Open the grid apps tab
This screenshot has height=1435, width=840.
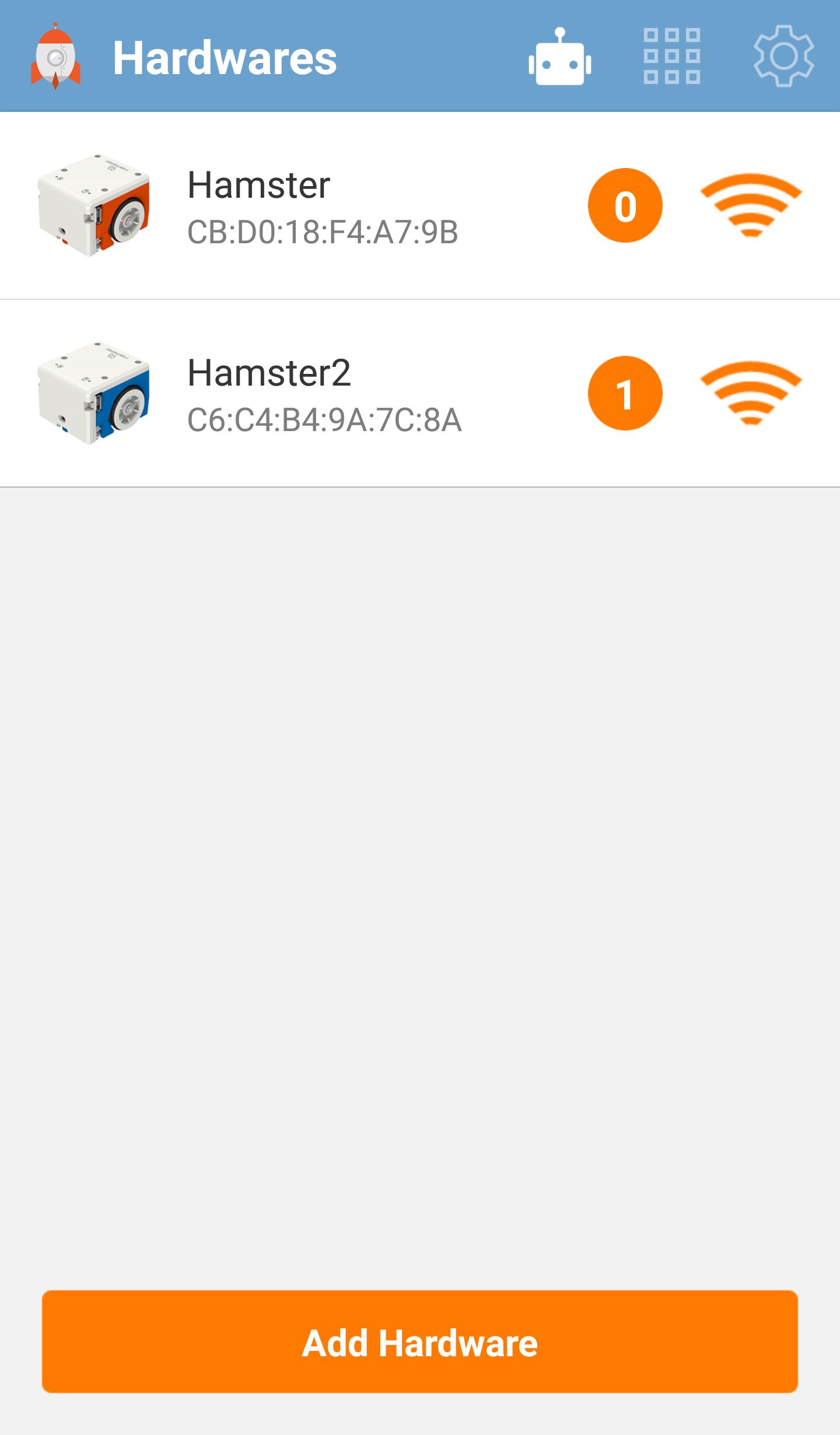pos(671,57)
